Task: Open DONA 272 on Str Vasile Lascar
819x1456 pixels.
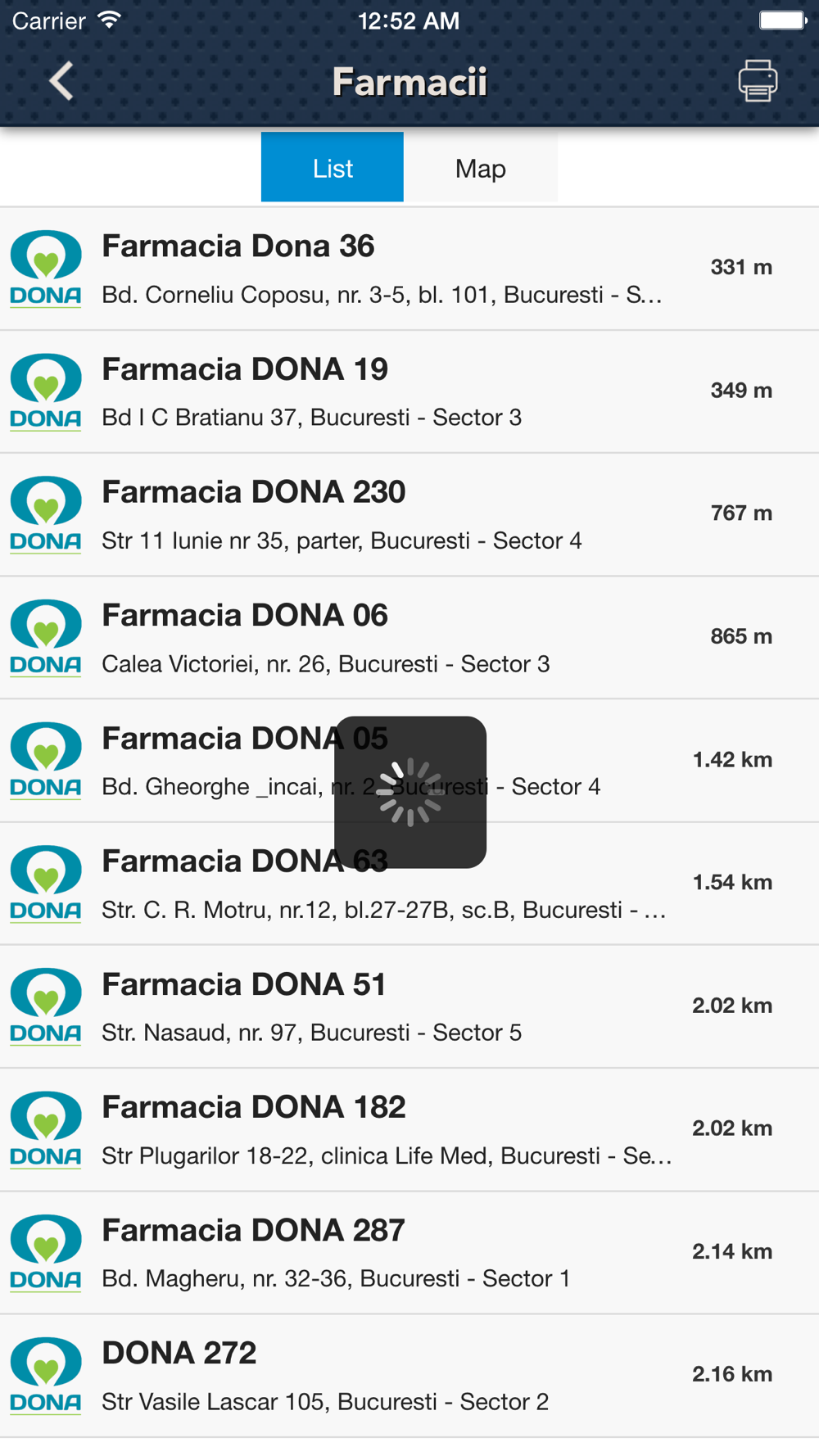Action: point(409,1377)
